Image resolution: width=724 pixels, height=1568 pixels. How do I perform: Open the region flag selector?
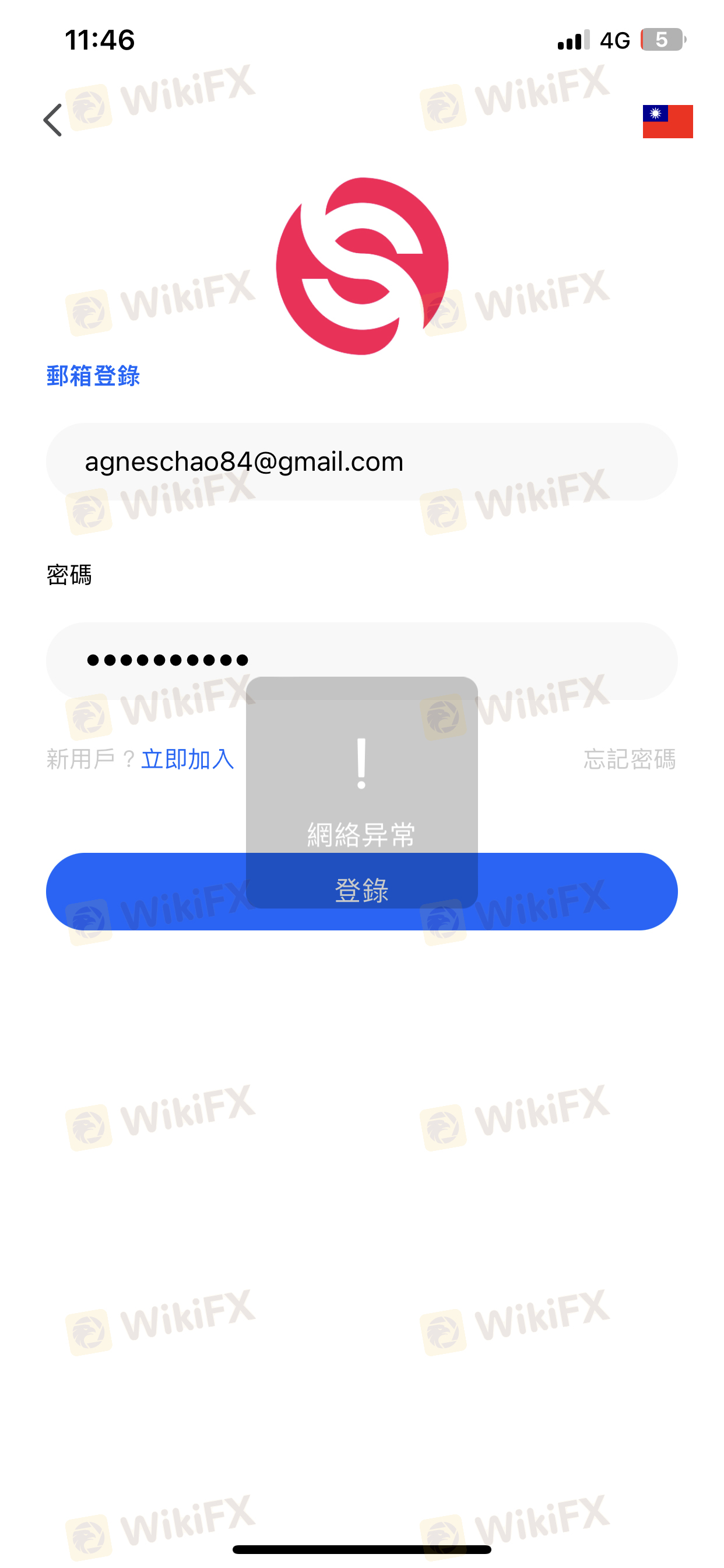667,121
